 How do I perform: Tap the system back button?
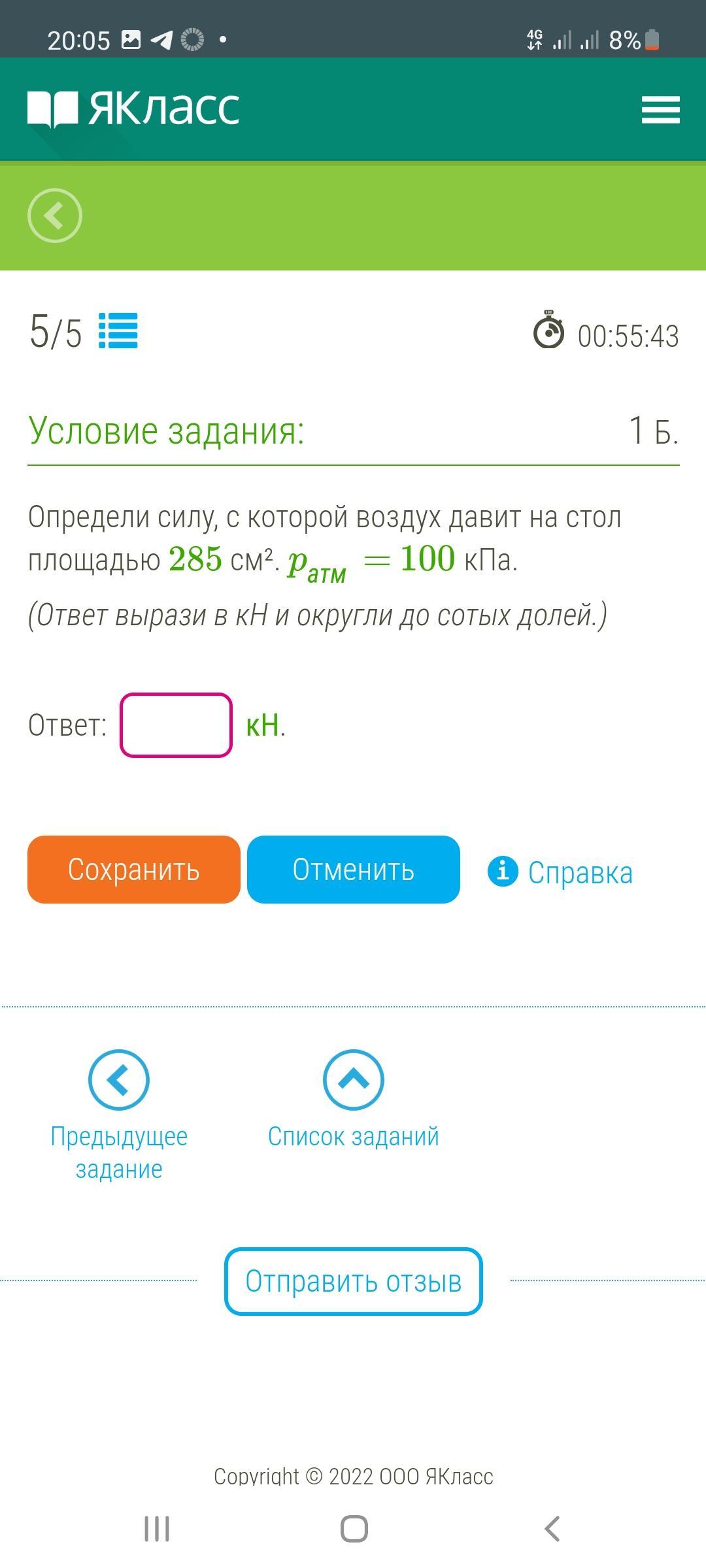pyautogui.click(x=552, y=1529)
